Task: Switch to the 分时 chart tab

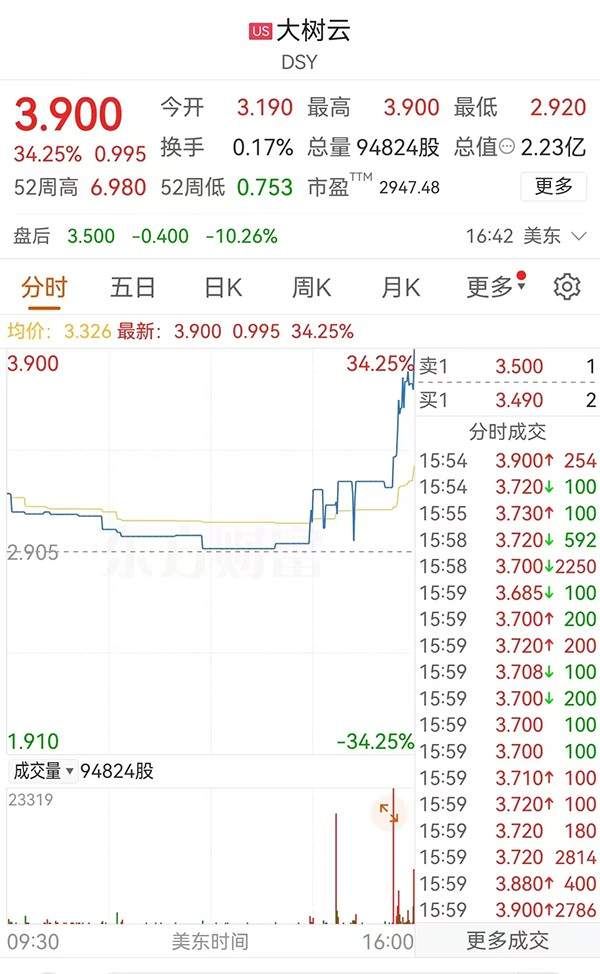Action: [x=44, y=288]
